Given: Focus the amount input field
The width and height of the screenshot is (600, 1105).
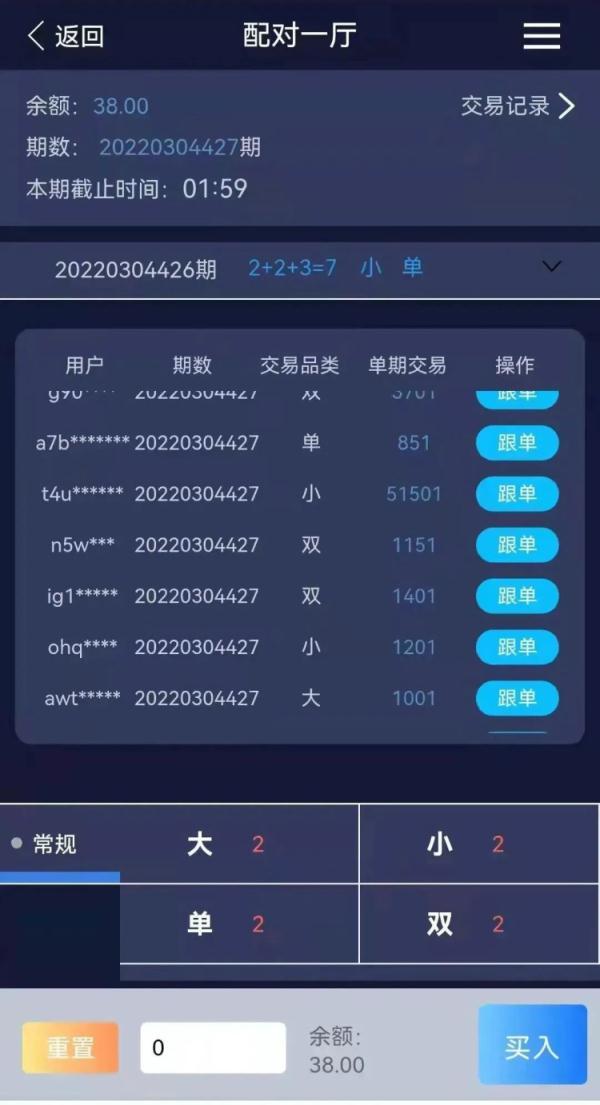Looking at the screenshot, I should pyautogui.click(x=212, y=1047).
